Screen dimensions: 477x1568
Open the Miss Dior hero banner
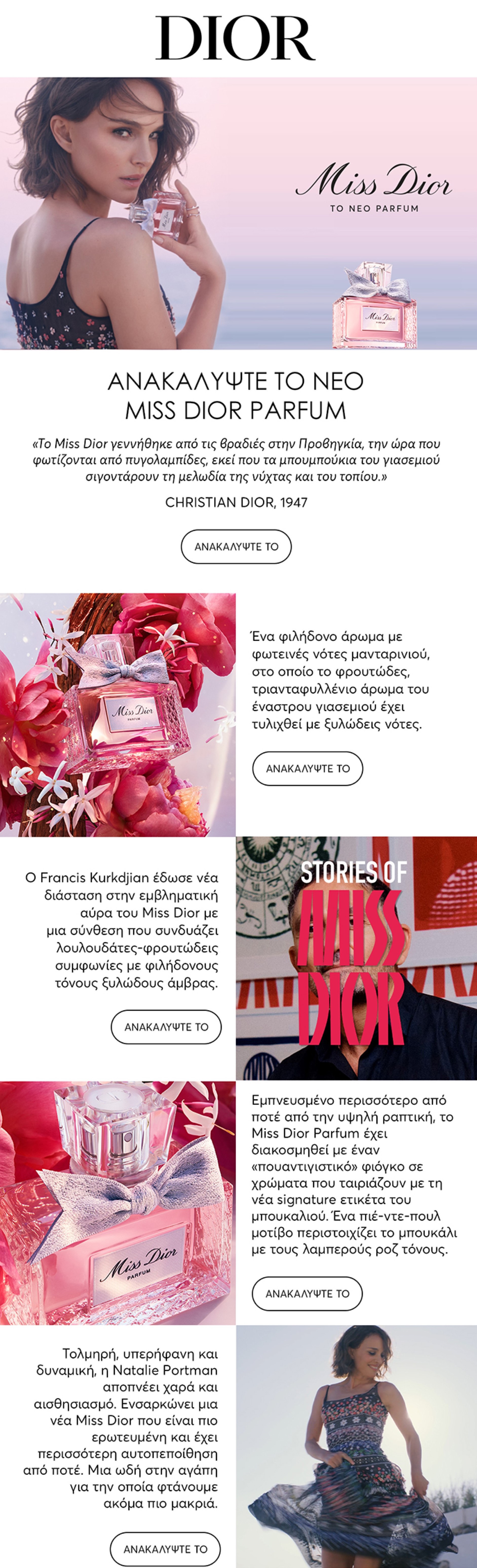coord(239,213)
